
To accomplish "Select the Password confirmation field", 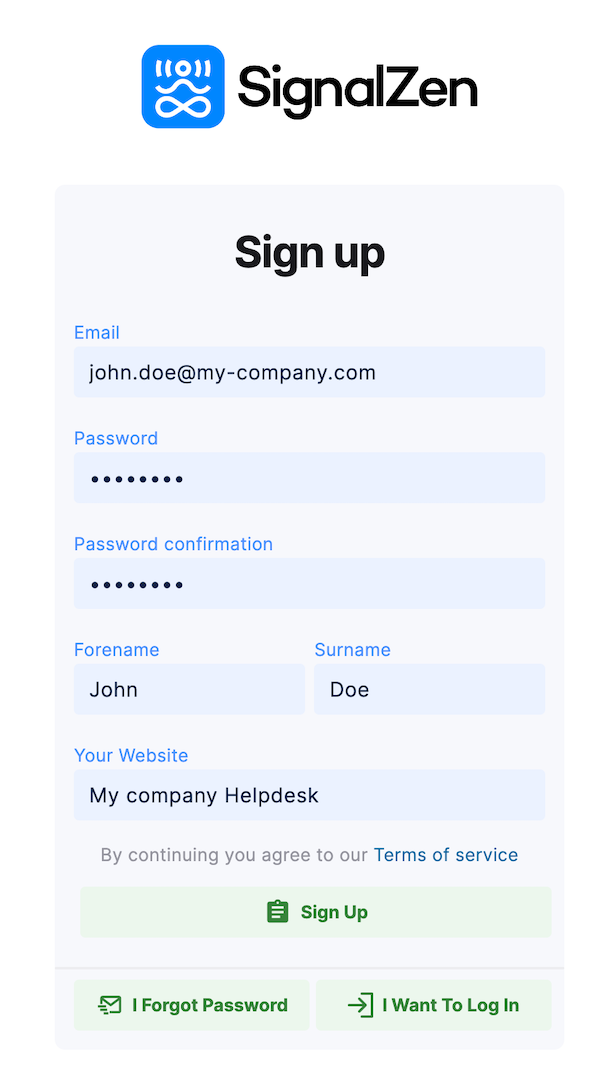I will (x=309, y=584).
